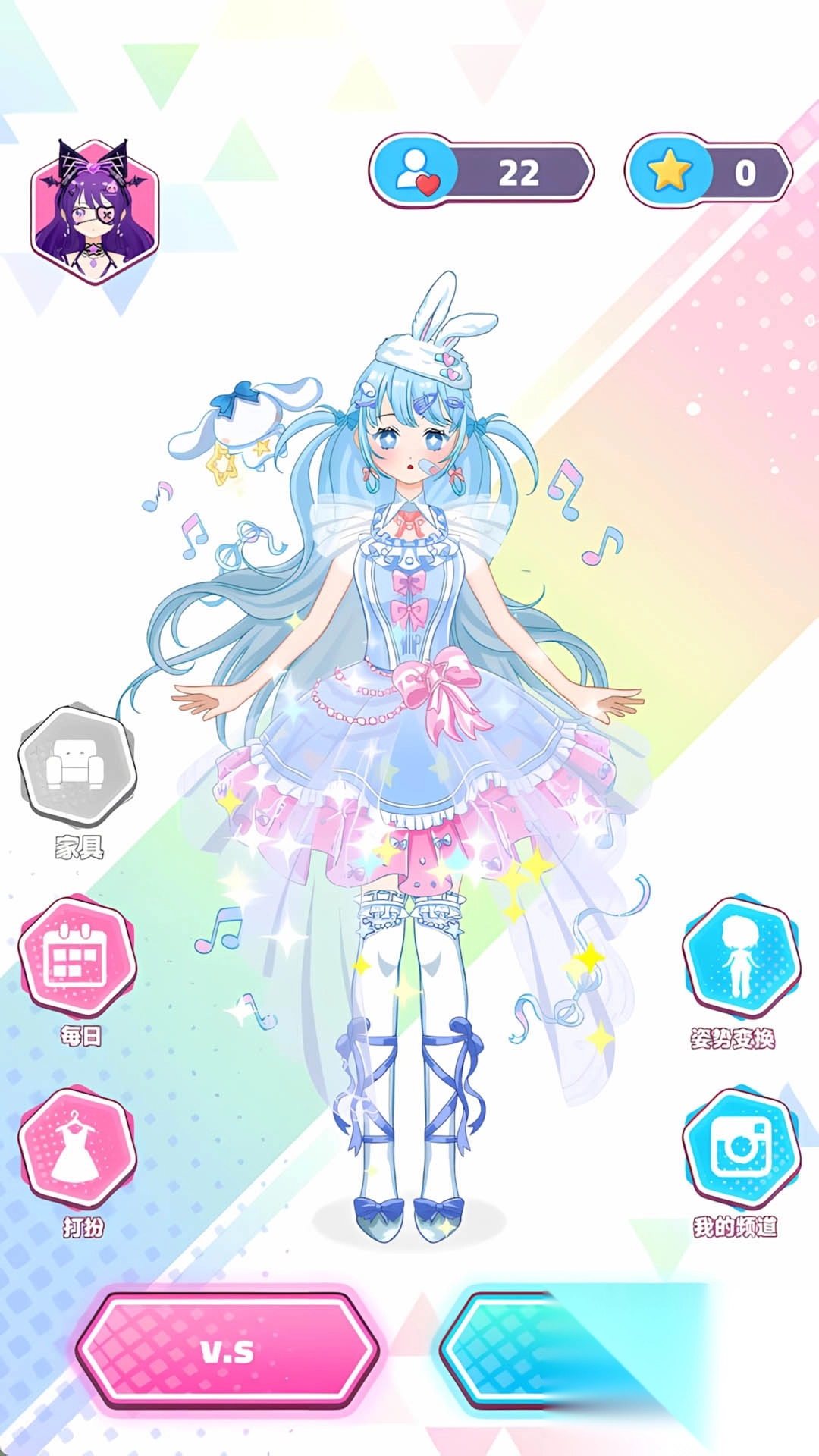Tap 姿势变换 to change pose
The width and height of the screenshot is (819, 1456).
coord(741,959)
